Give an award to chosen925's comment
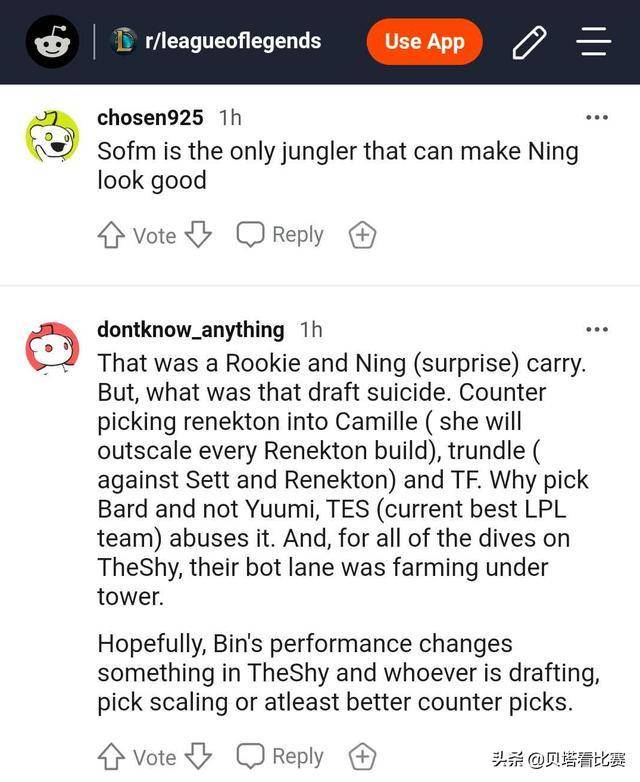Screen dimensions: 640x782 coord(362,236)
